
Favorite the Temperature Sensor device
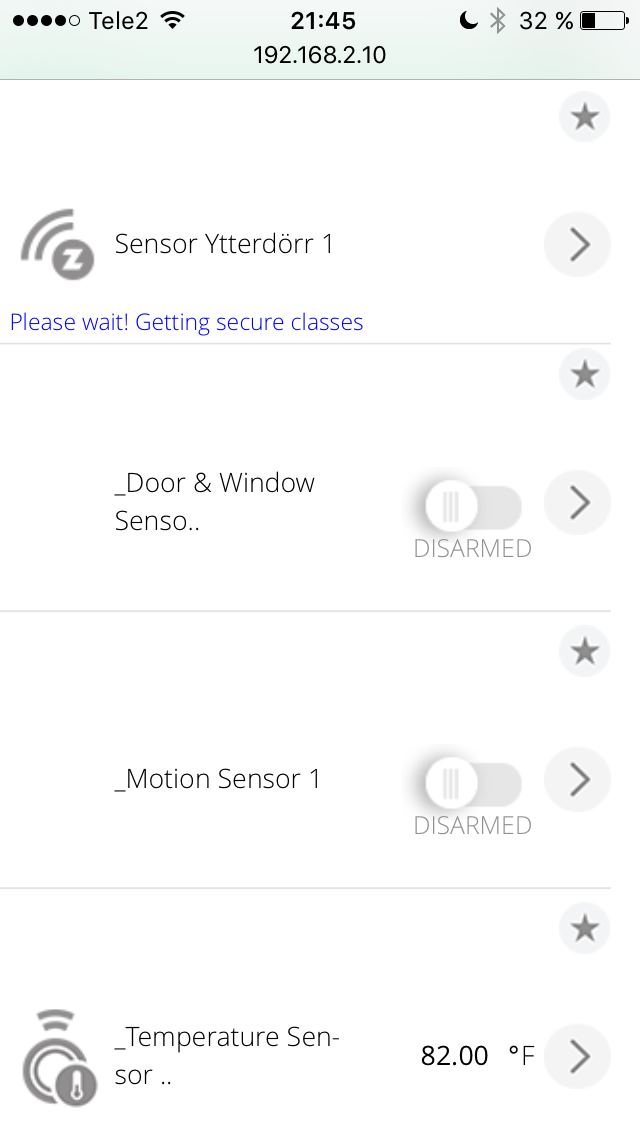point(585,928)
